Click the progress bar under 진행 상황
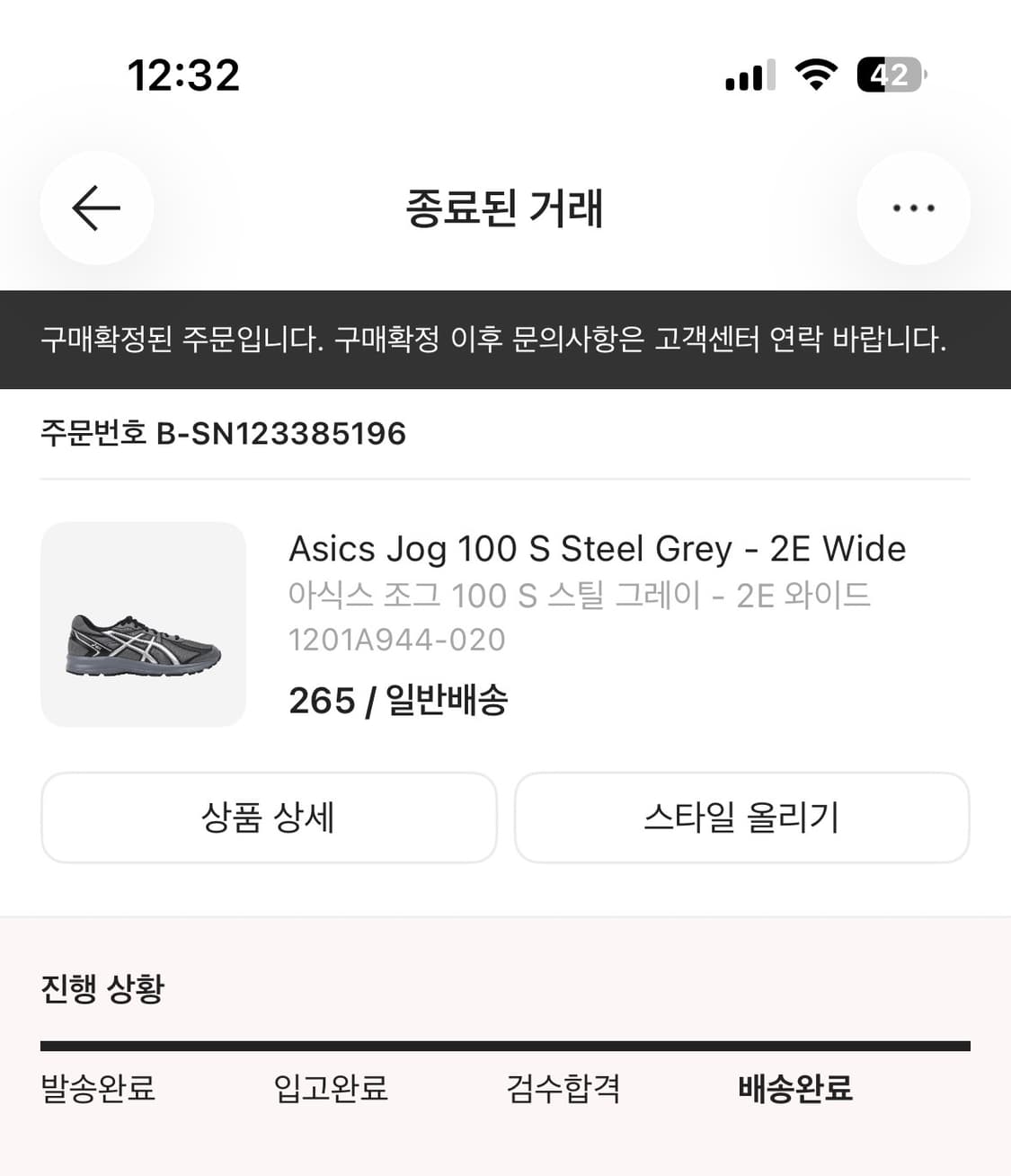 (x=505, y=1045)
